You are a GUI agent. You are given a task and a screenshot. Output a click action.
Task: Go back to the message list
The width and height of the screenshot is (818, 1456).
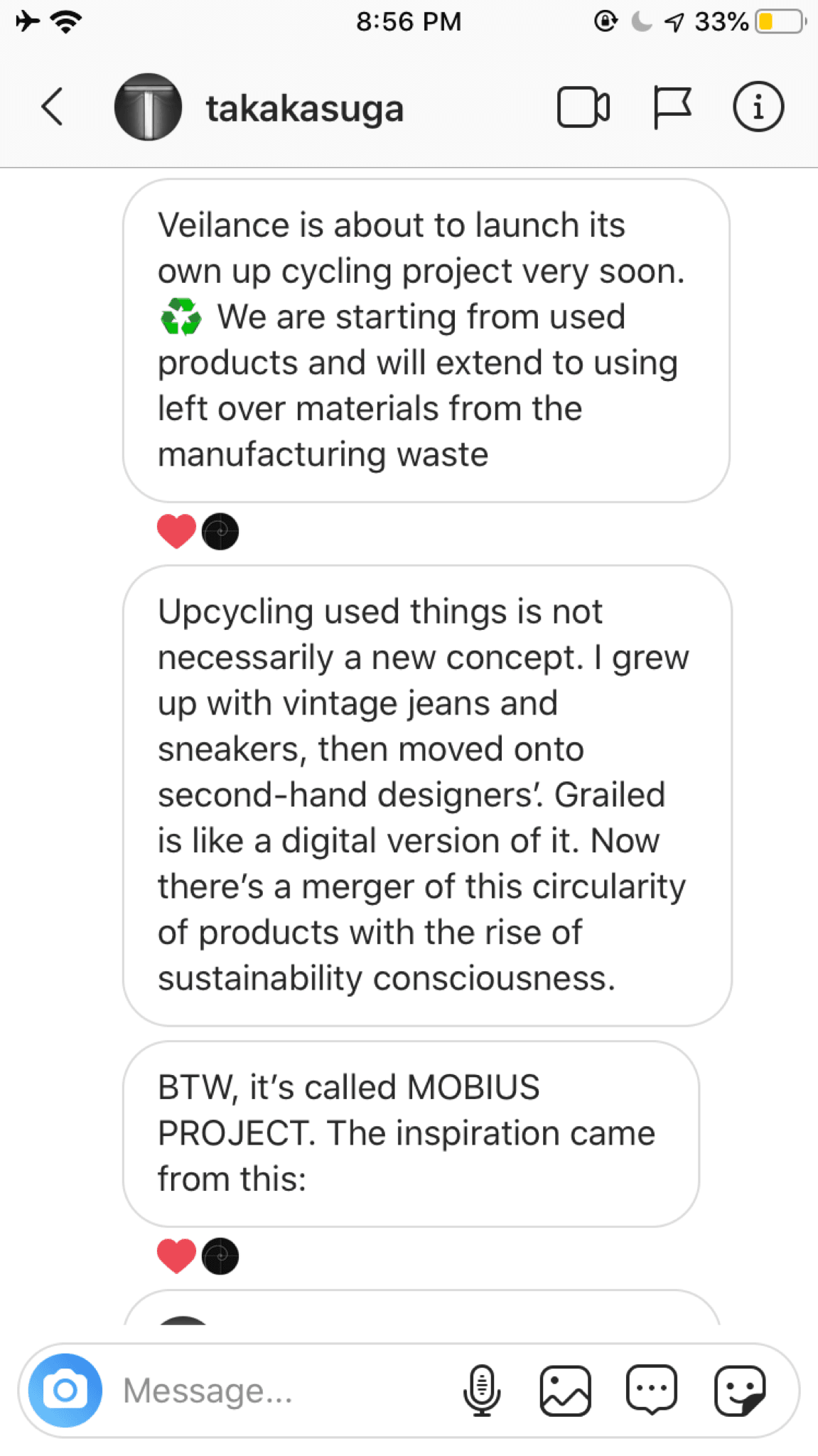coord(52,107)
